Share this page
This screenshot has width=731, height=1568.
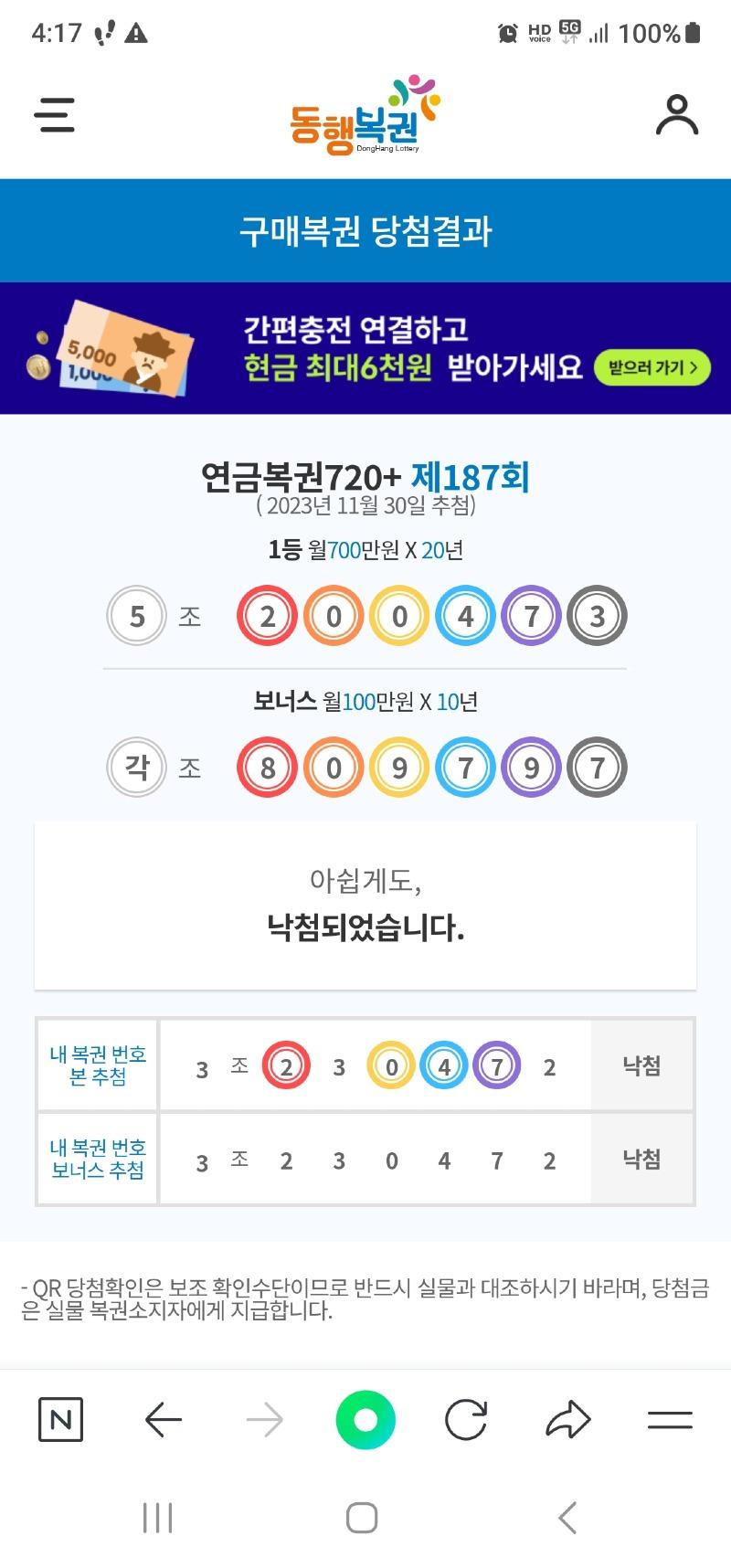(x=568, y=1419)
